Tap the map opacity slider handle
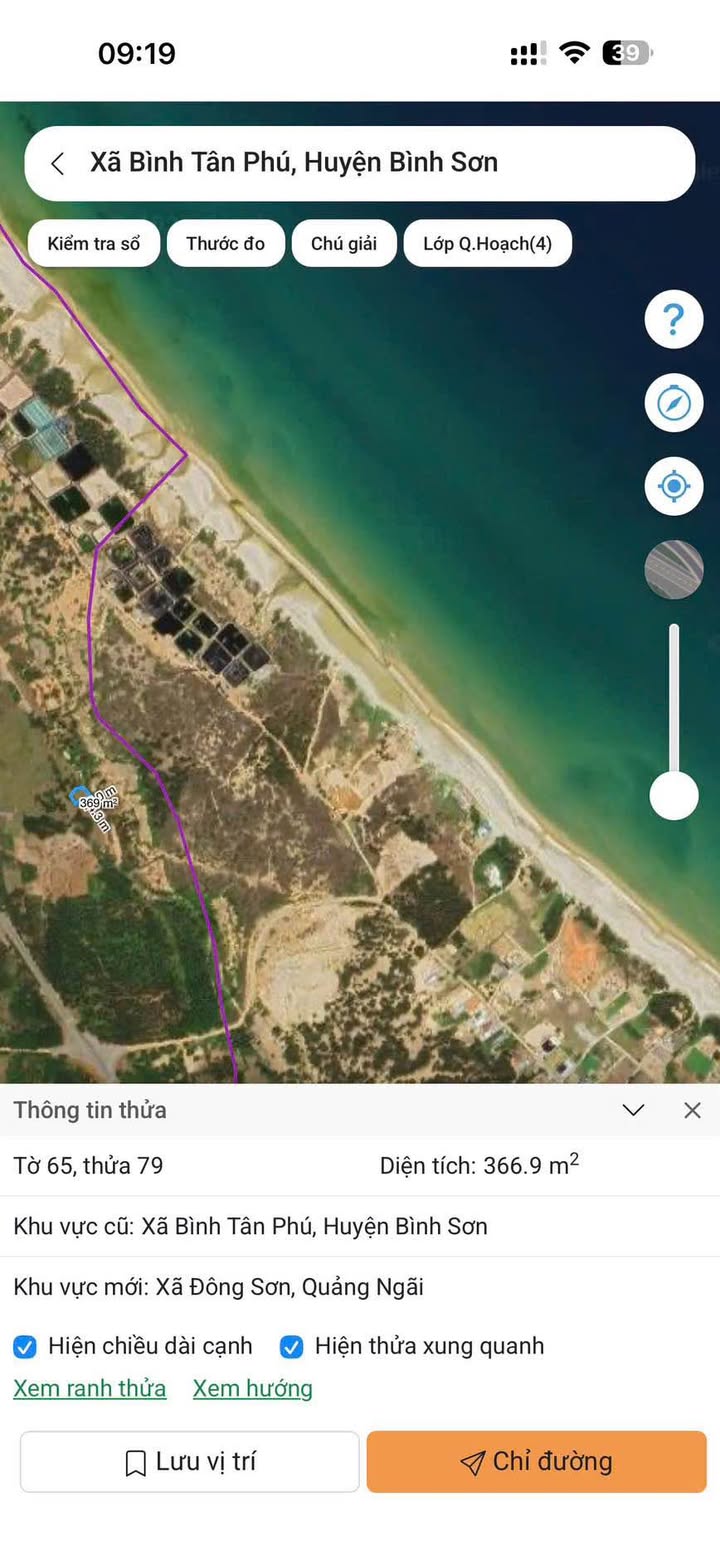The height and width of the screenshot is (1565, 720). [x=674, y=796]
